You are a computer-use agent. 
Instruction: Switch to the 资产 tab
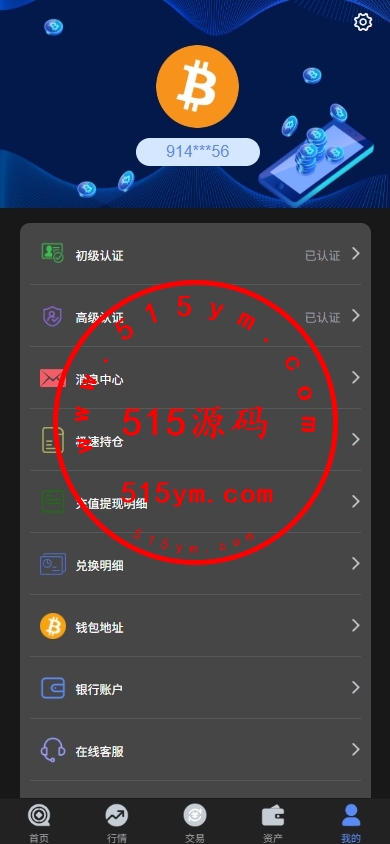[x=273, y=822]
